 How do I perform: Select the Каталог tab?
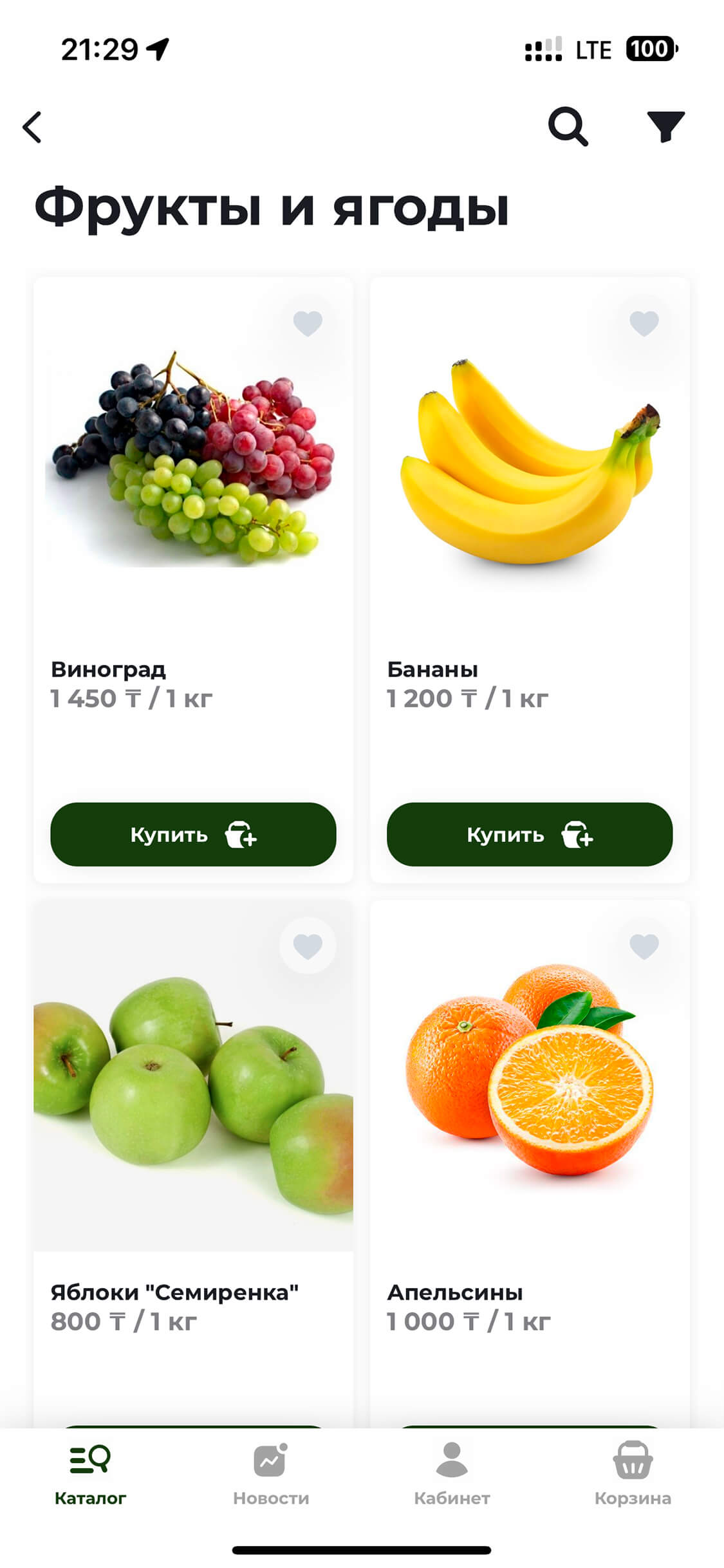coord(90,1473)
